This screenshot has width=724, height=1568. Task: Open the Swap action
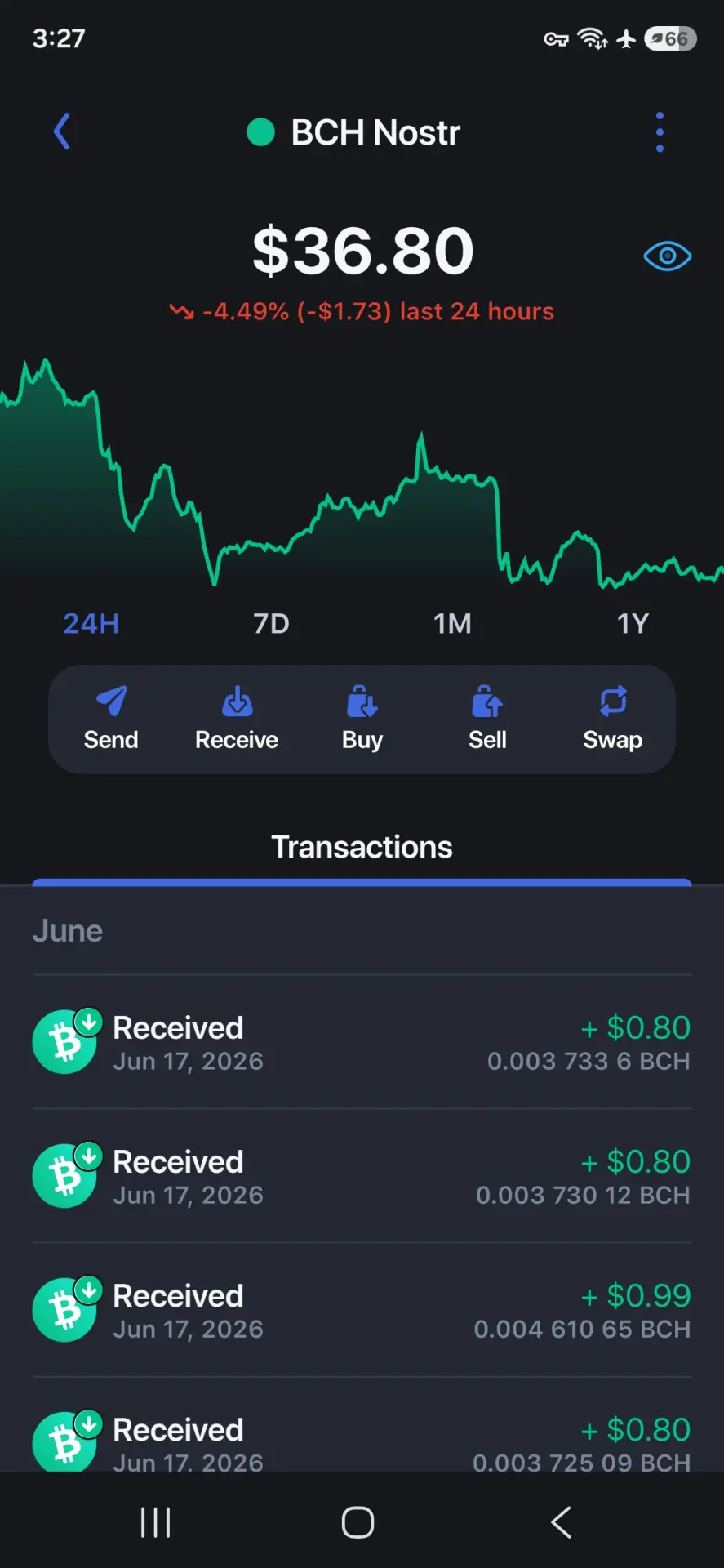(x=612, y=719)
